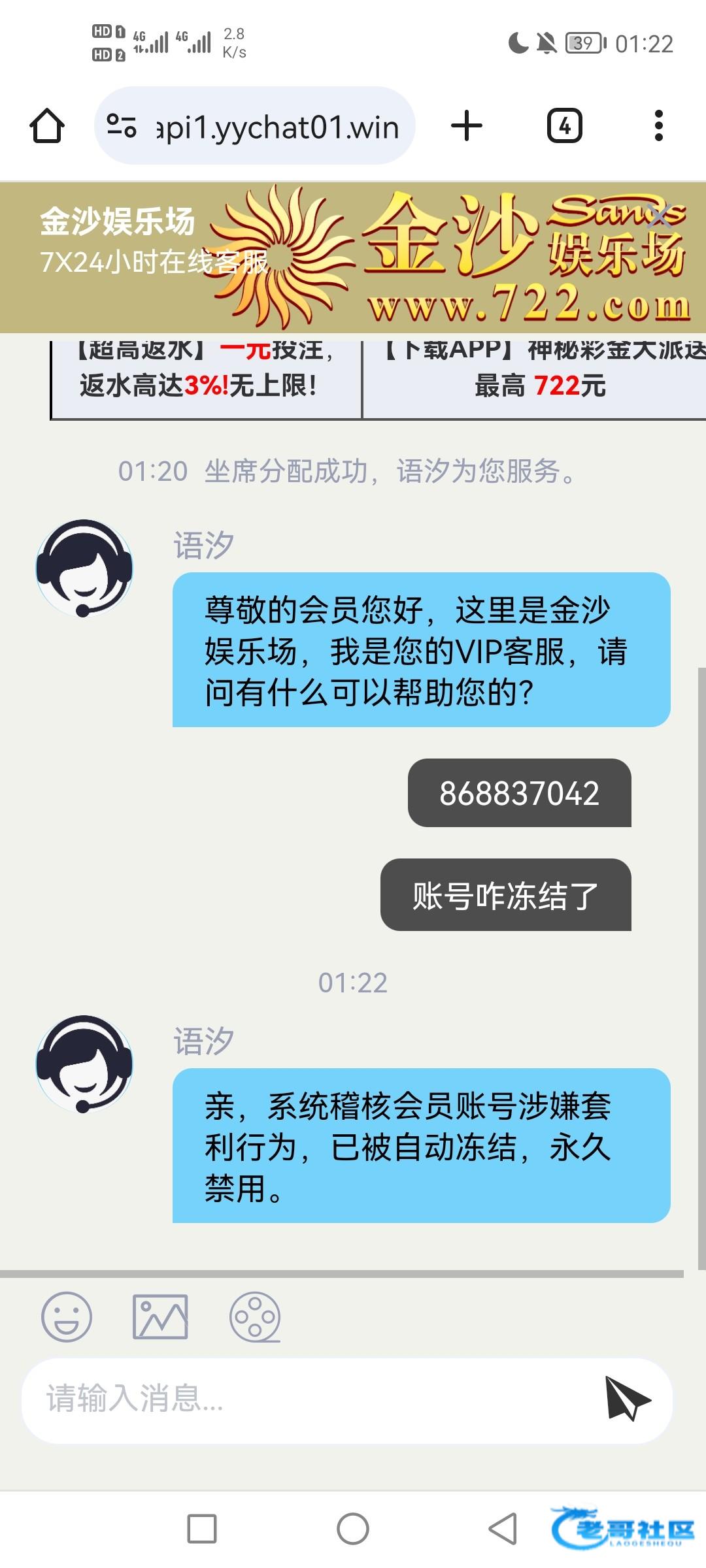Open the emoji picker
The width and height of the screenshot is (706, 1568).
click(x=66, y=1317)
